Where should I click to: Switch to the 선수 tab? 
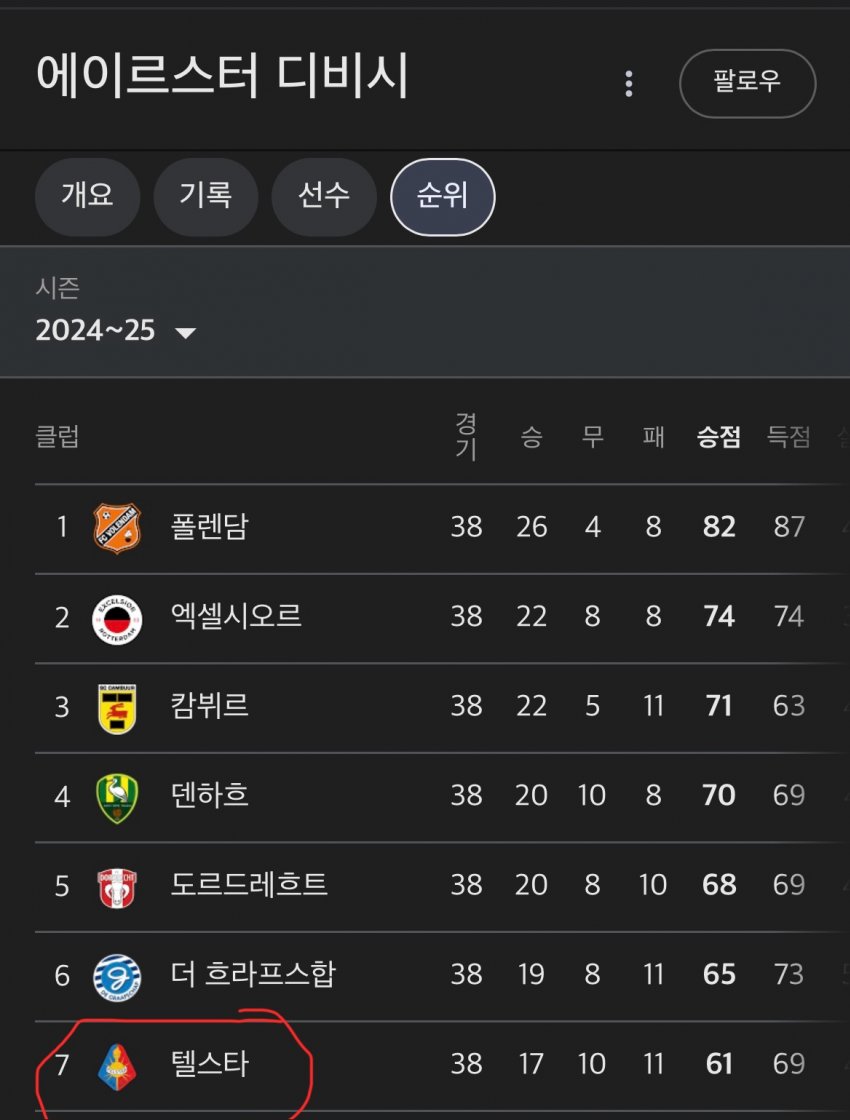[x=323, y=196]
